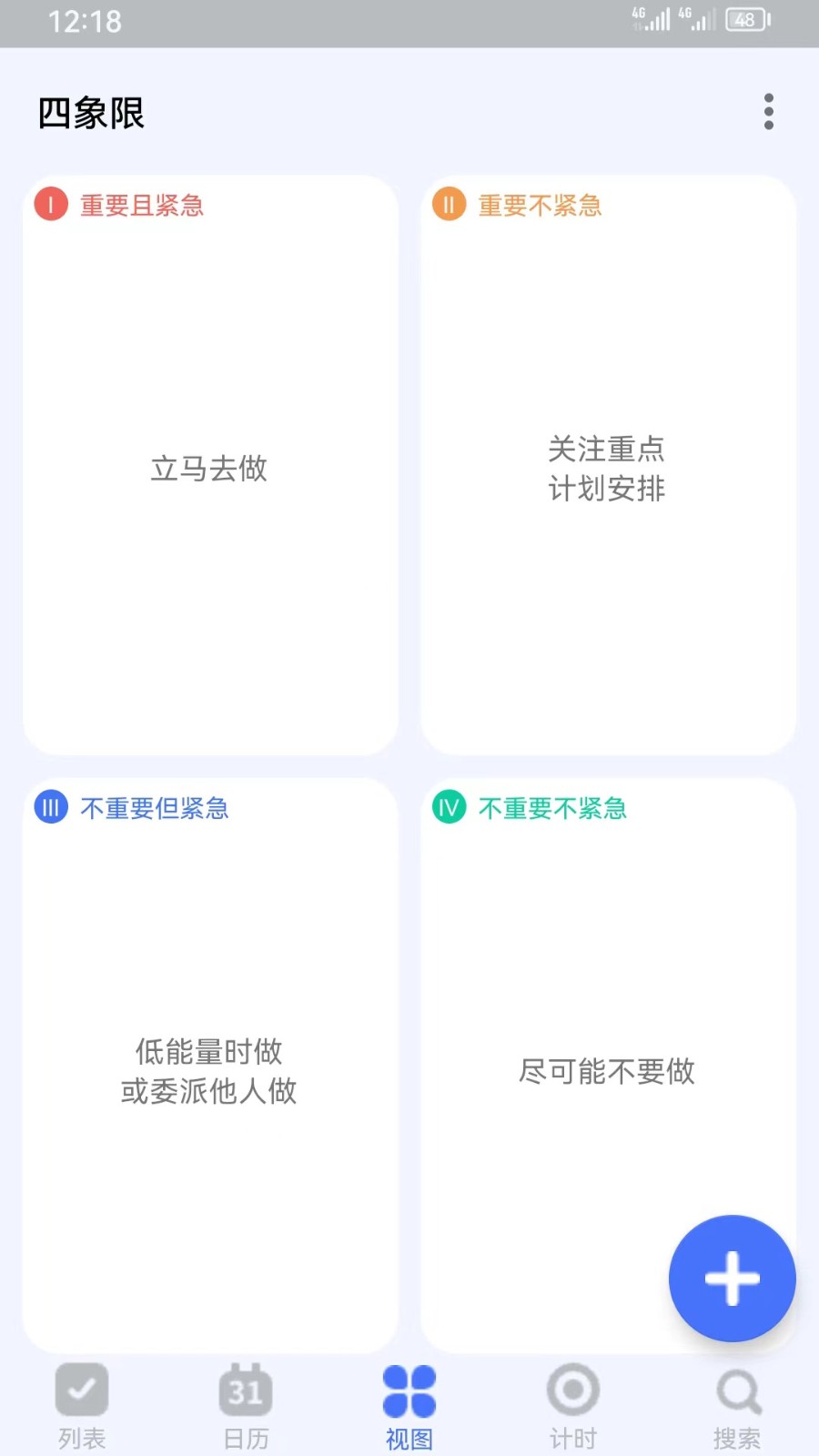This screenshot has height=1456, width=819.
Task: Open the overflow menu in top right
Action: (768, 111)
